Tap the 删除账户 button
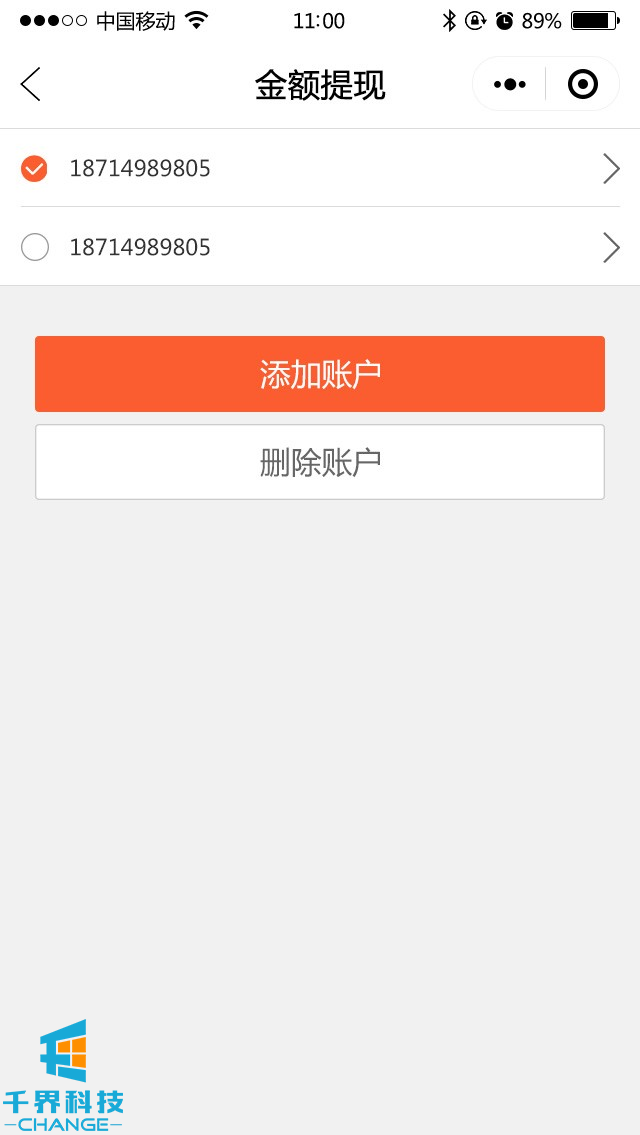 (320, 462)
